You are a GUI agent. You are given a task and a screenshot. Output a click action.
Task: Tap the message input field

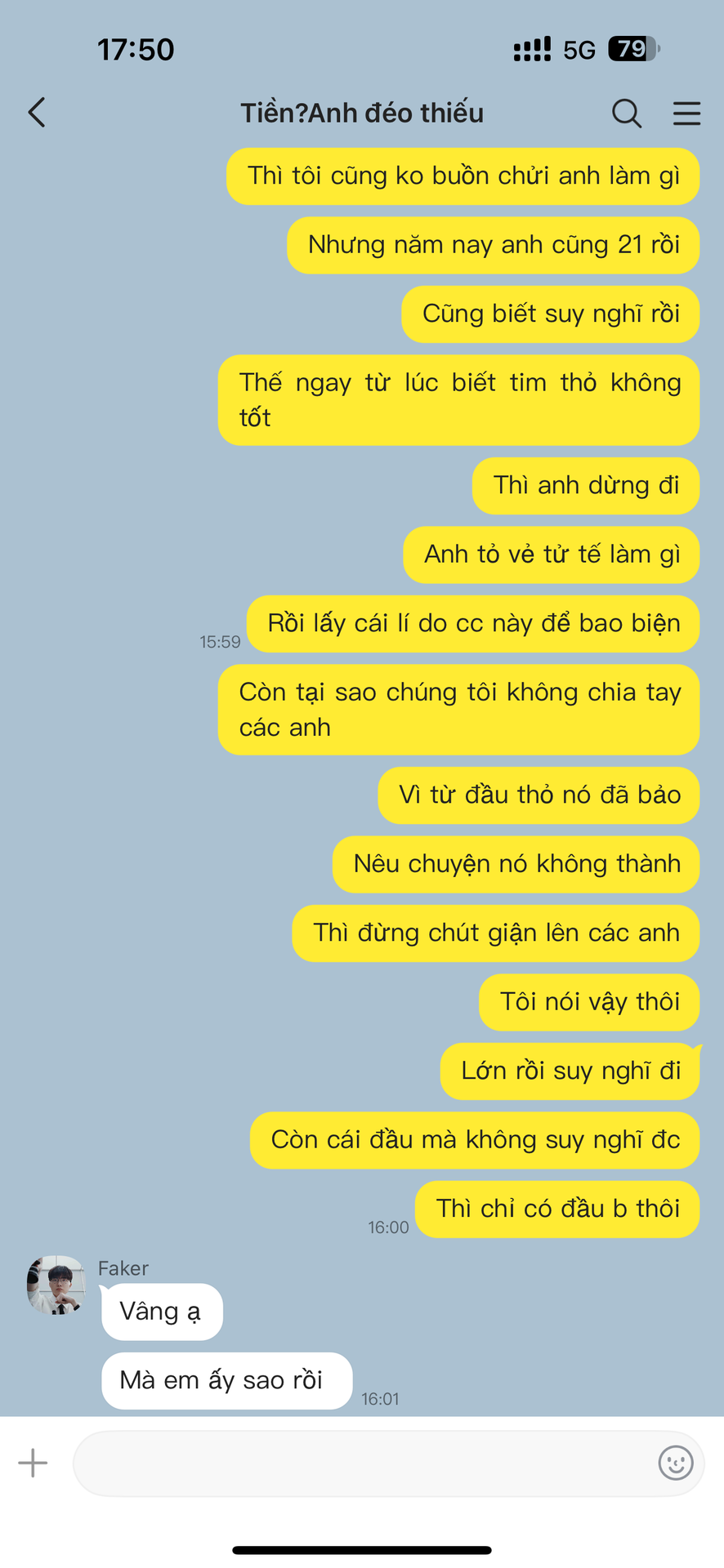[x=360, y=1463]
